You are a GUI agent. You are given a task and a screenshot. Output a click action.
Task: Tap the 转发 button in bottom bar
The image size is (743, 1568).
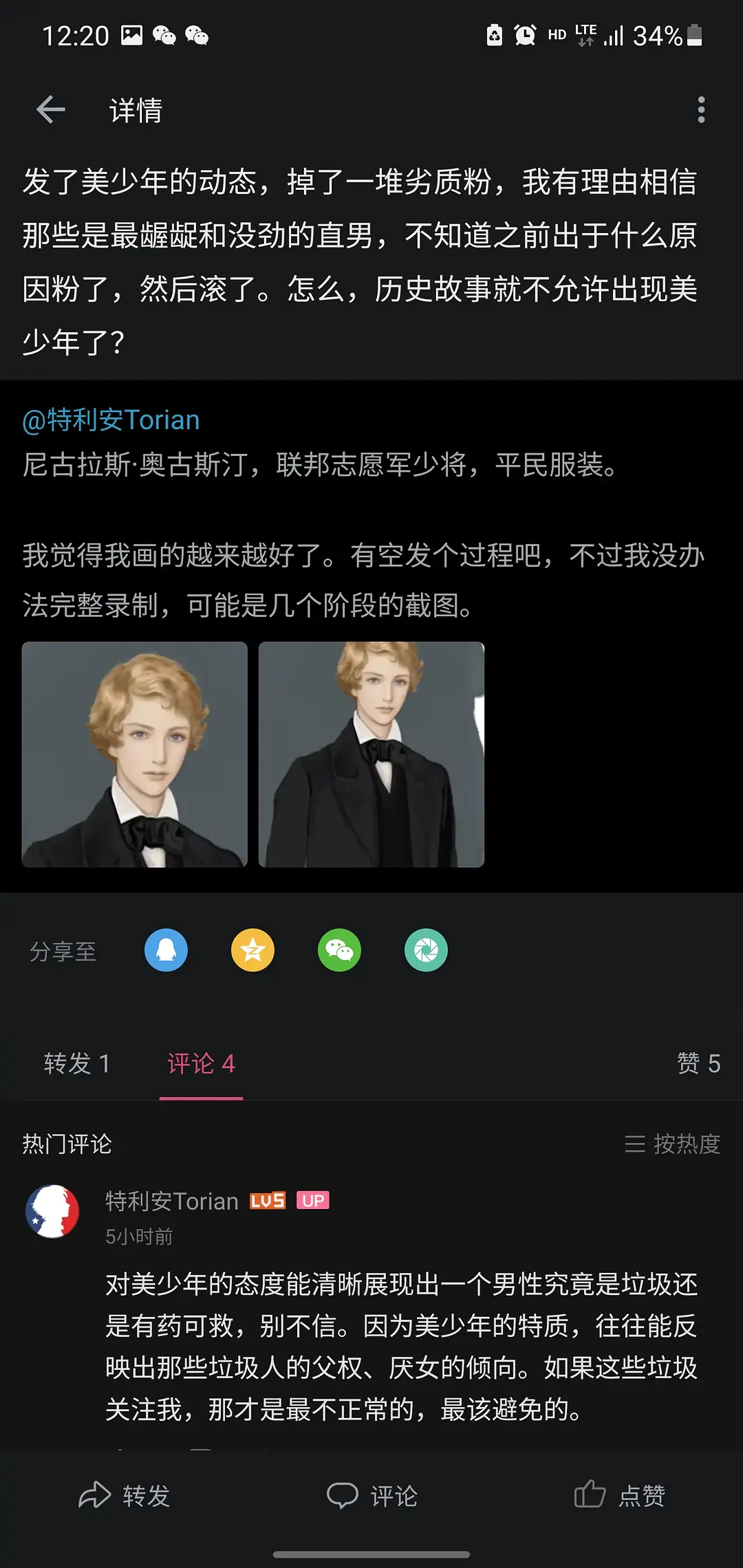pos(124,1496)
